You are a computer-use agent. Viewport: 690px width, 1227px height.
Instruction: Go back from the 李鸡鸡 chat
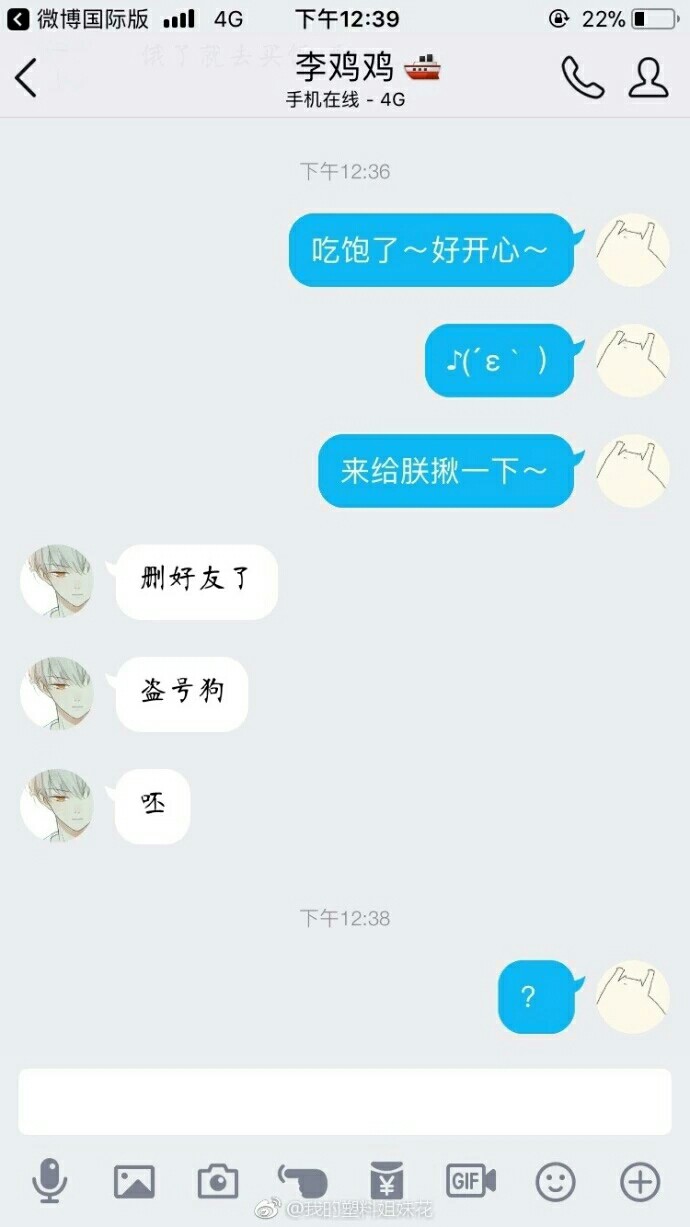(x=26, y=78)
